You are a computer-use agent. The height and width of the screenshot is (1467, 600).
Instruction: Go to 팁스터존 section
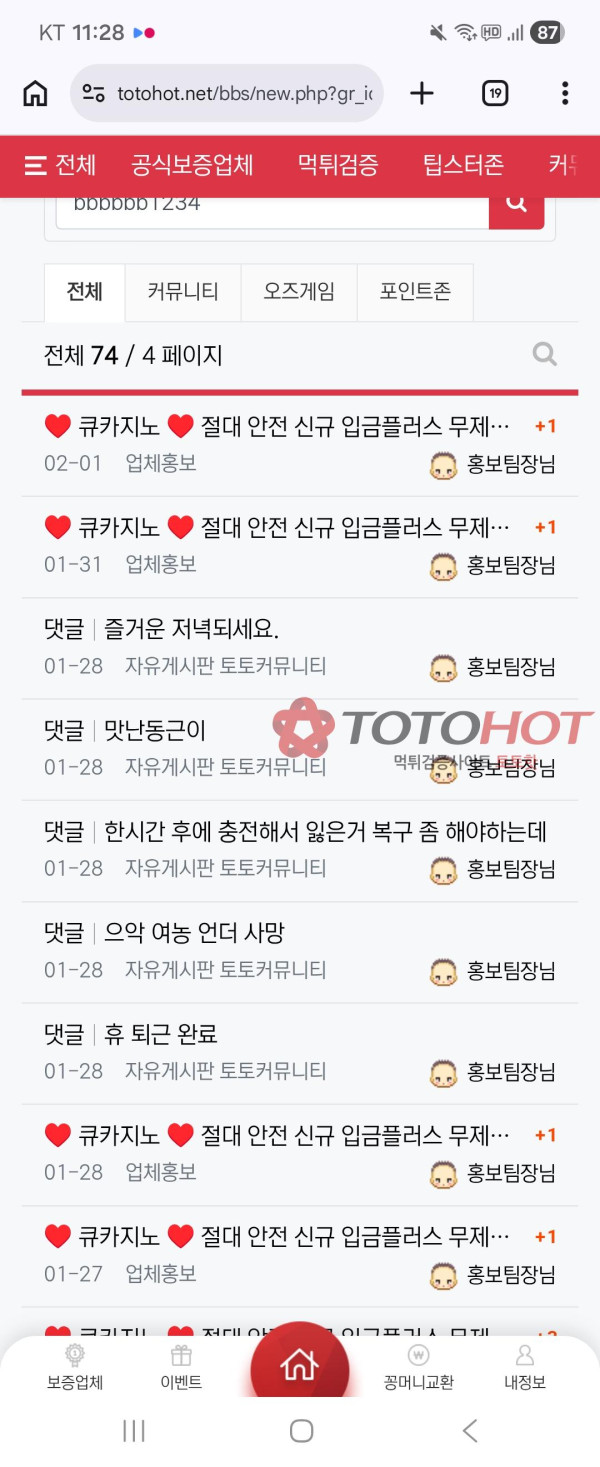point(463,165)
